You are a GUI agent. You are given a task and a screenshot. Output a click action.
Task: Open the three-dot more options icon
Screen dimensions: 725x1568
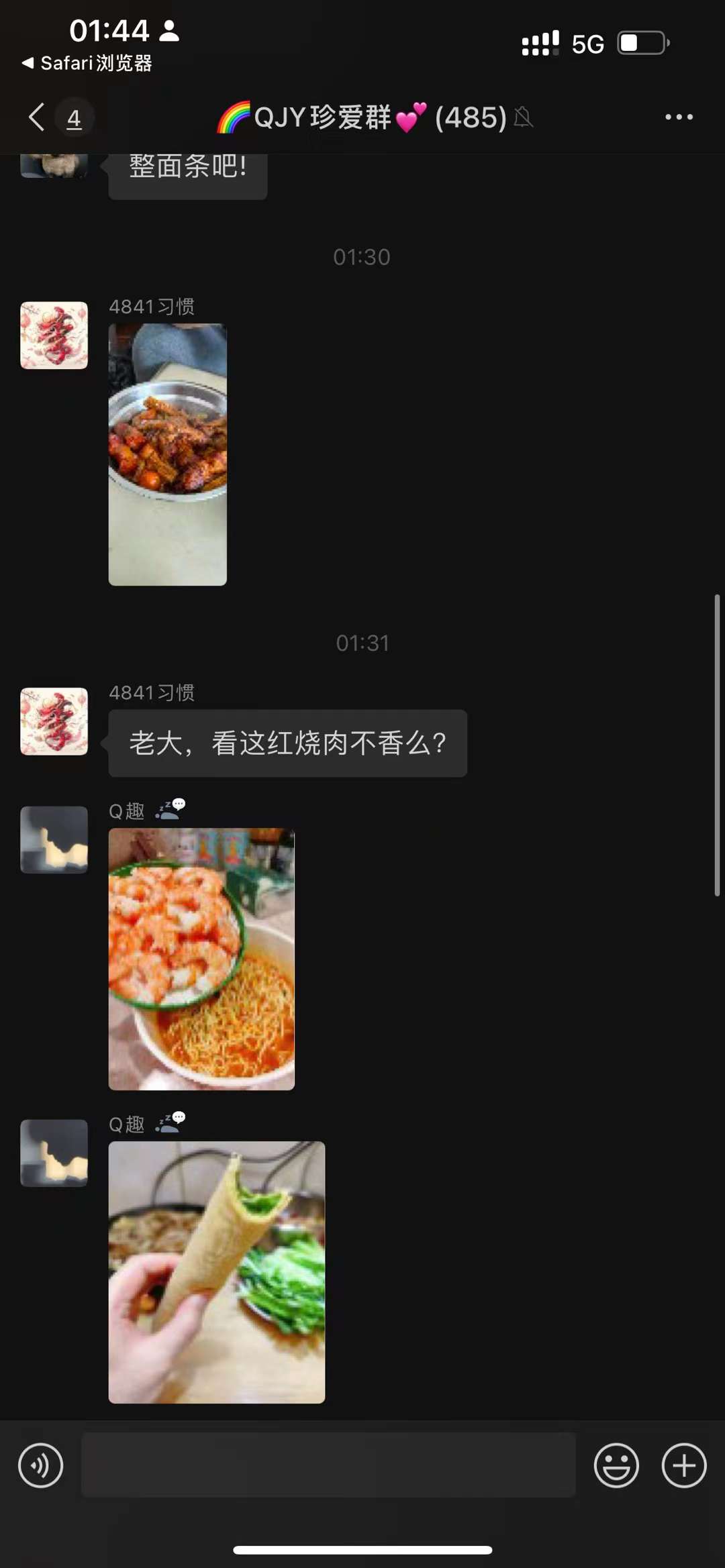[x=678, y=117]
